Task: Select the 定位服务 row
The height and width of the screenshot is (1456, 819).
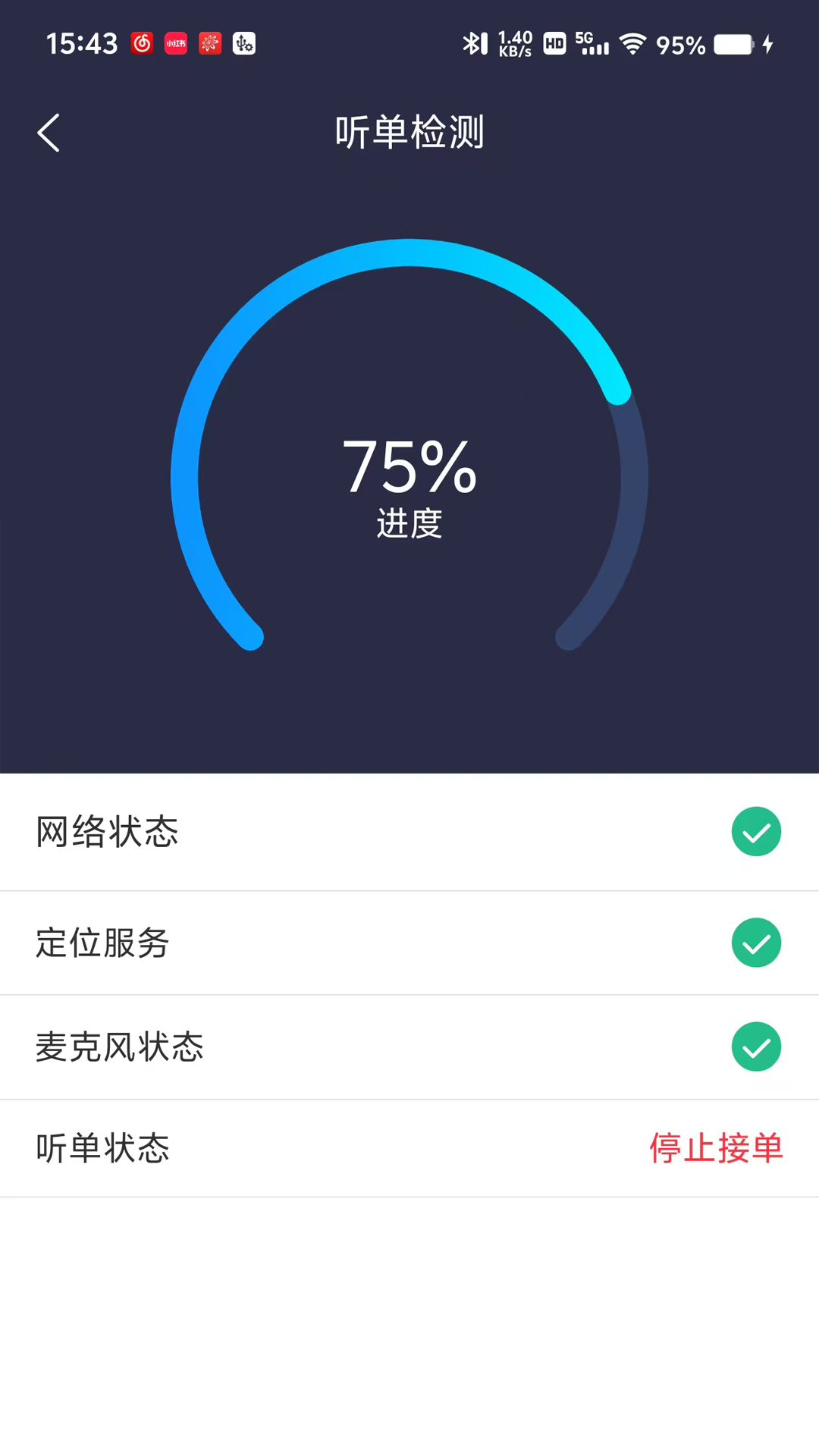Action: point(303,943)
